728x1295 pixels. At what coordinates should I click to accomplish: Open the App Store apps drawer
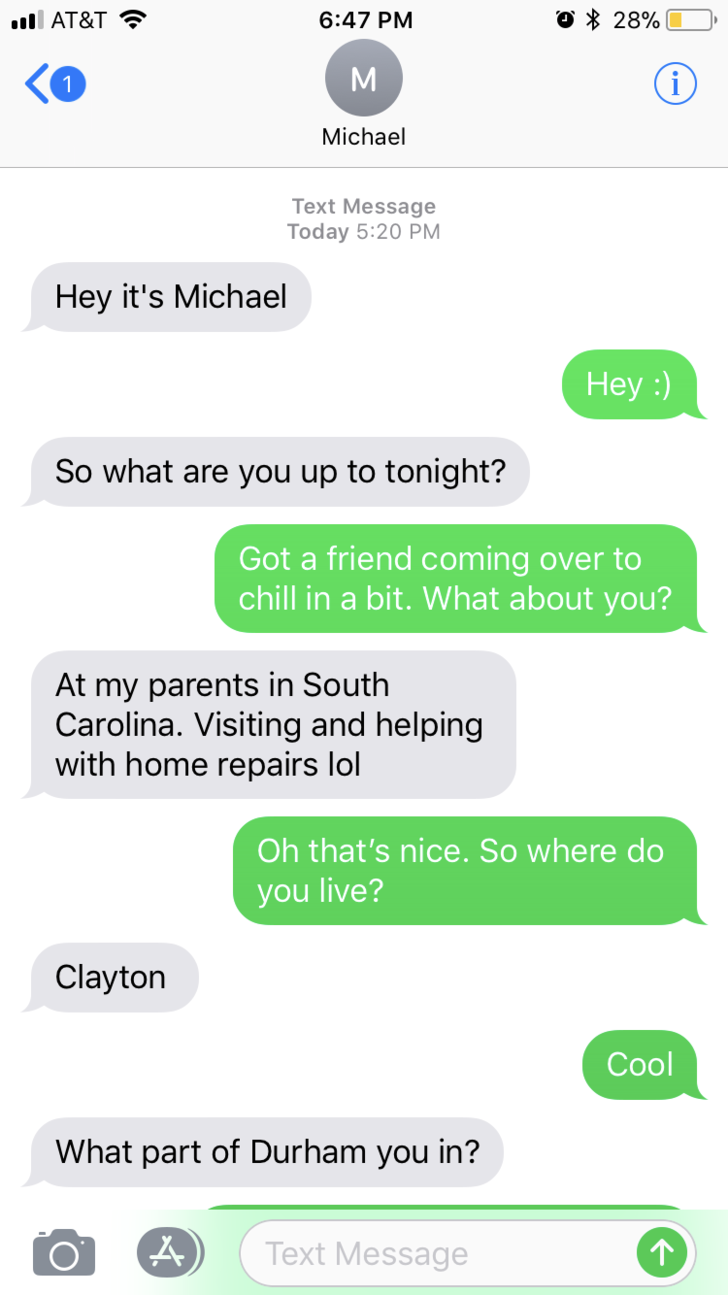point(168,1252)
